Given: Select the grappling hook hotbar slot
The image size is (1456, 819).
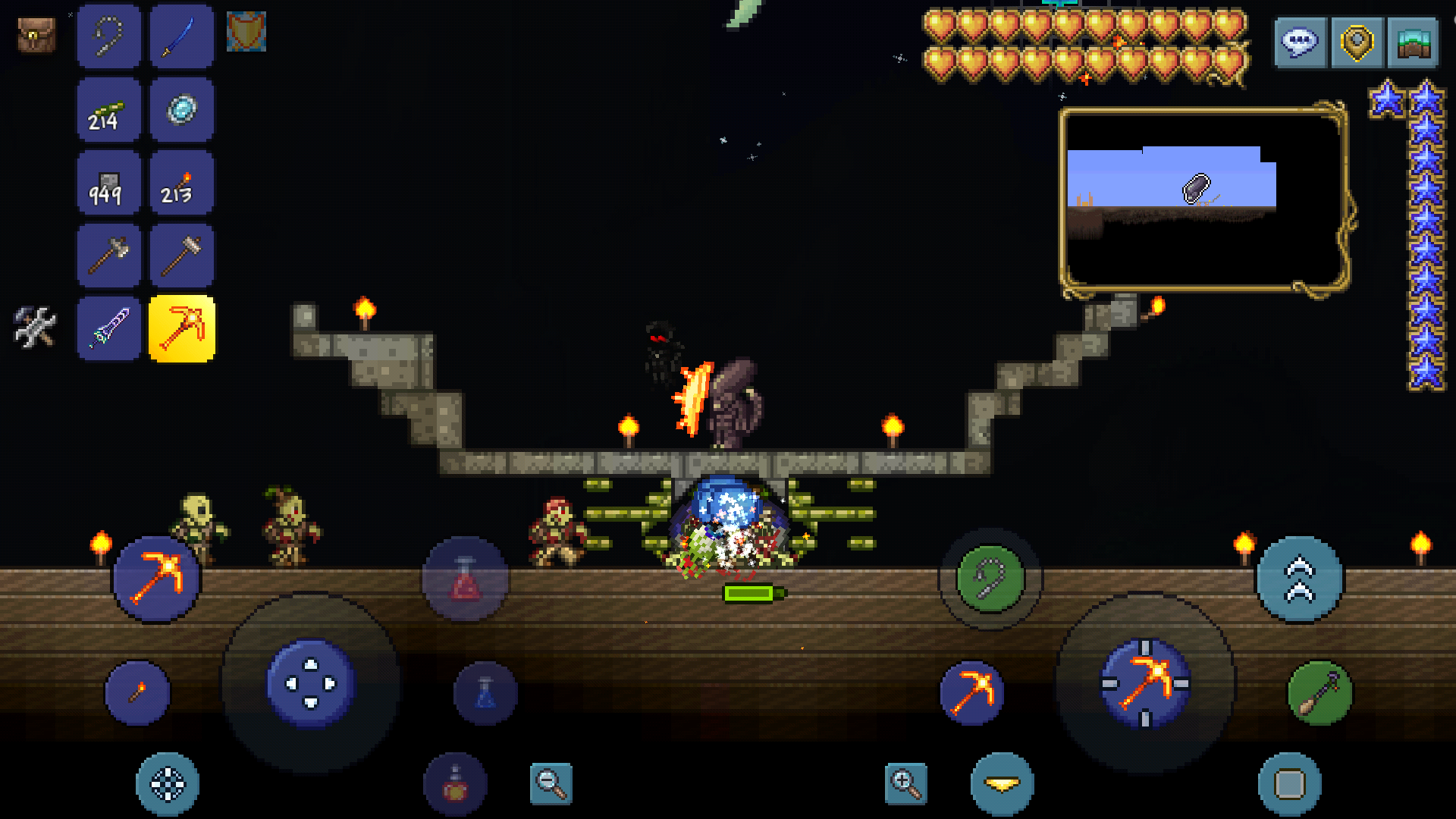Looking at the screenshot, I should pyautogui.click(x=108, y=36).
